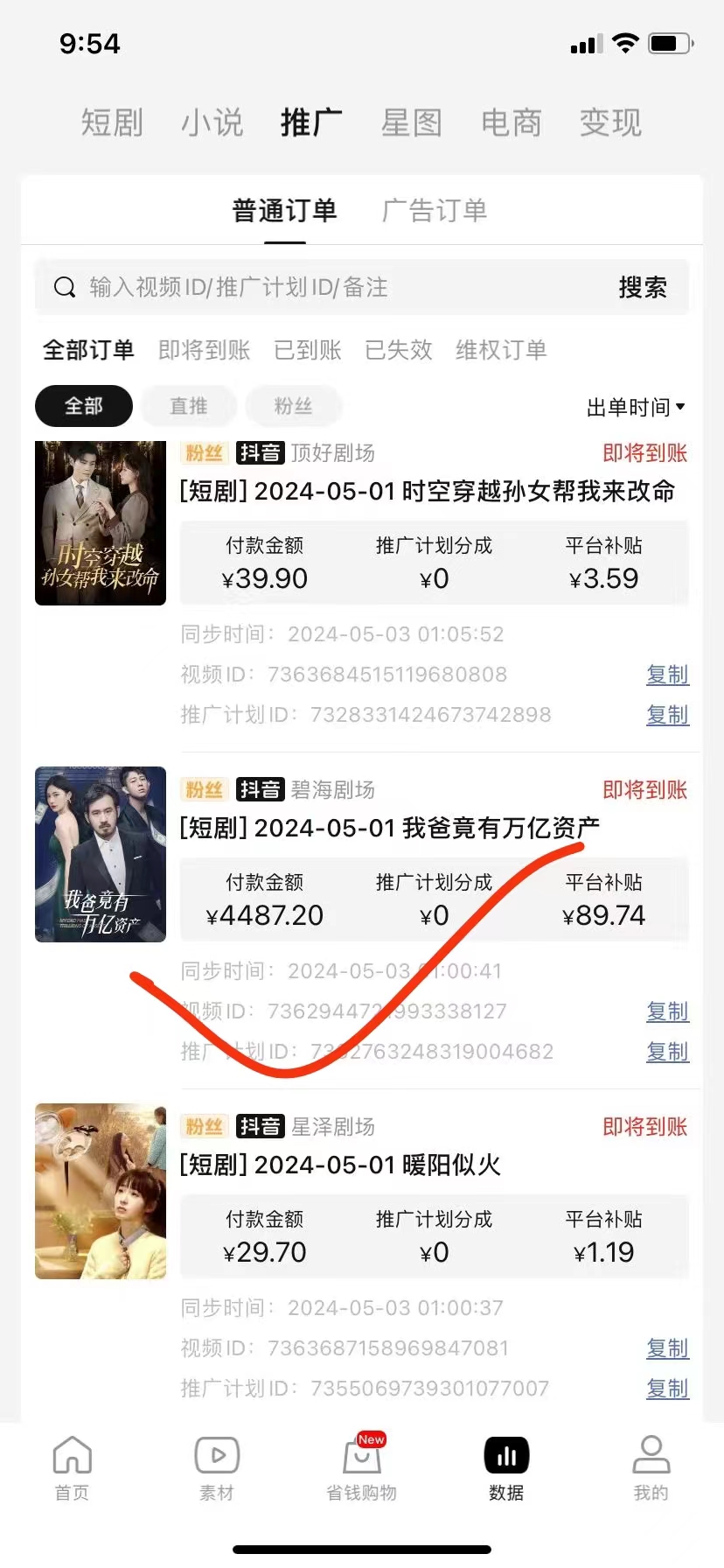Switch to the 电商 top tab
The width and height of the screenshot is (724, 1568).
[x=512, y=122]
